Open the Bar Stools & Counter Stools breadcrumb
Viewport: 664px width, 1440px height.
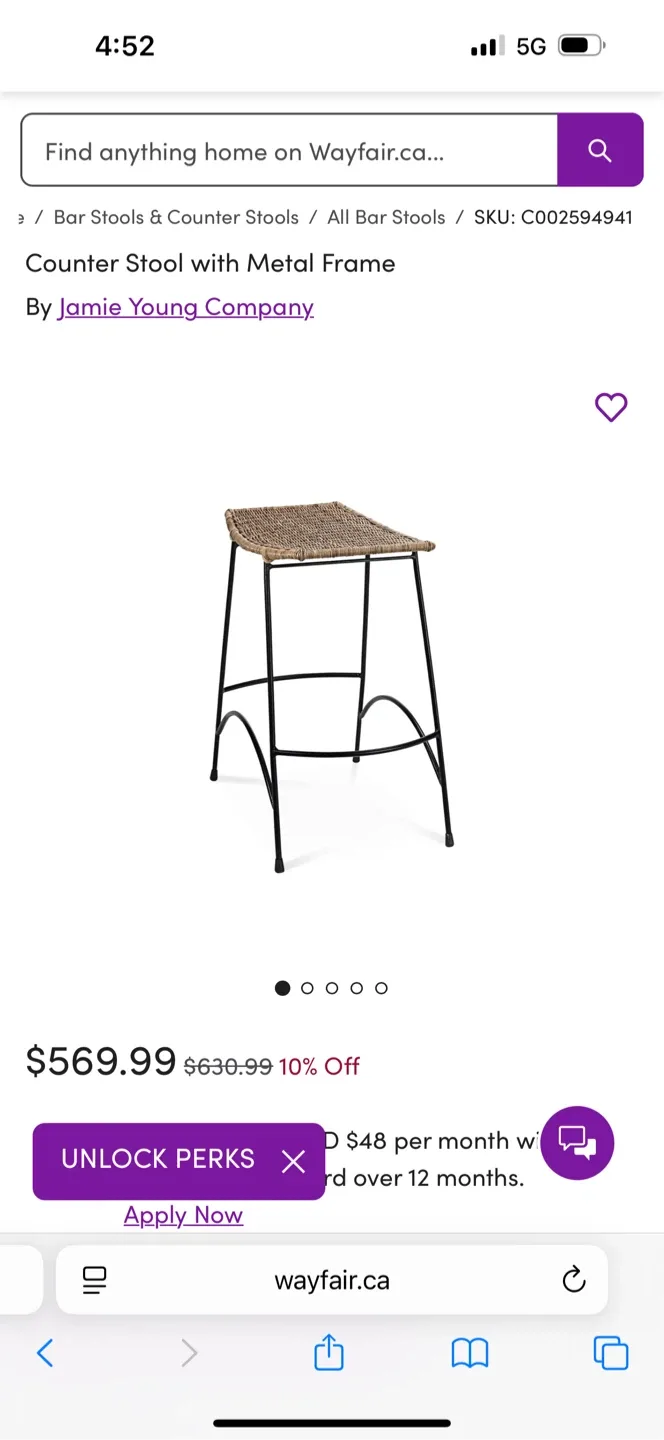pos(176,217)
